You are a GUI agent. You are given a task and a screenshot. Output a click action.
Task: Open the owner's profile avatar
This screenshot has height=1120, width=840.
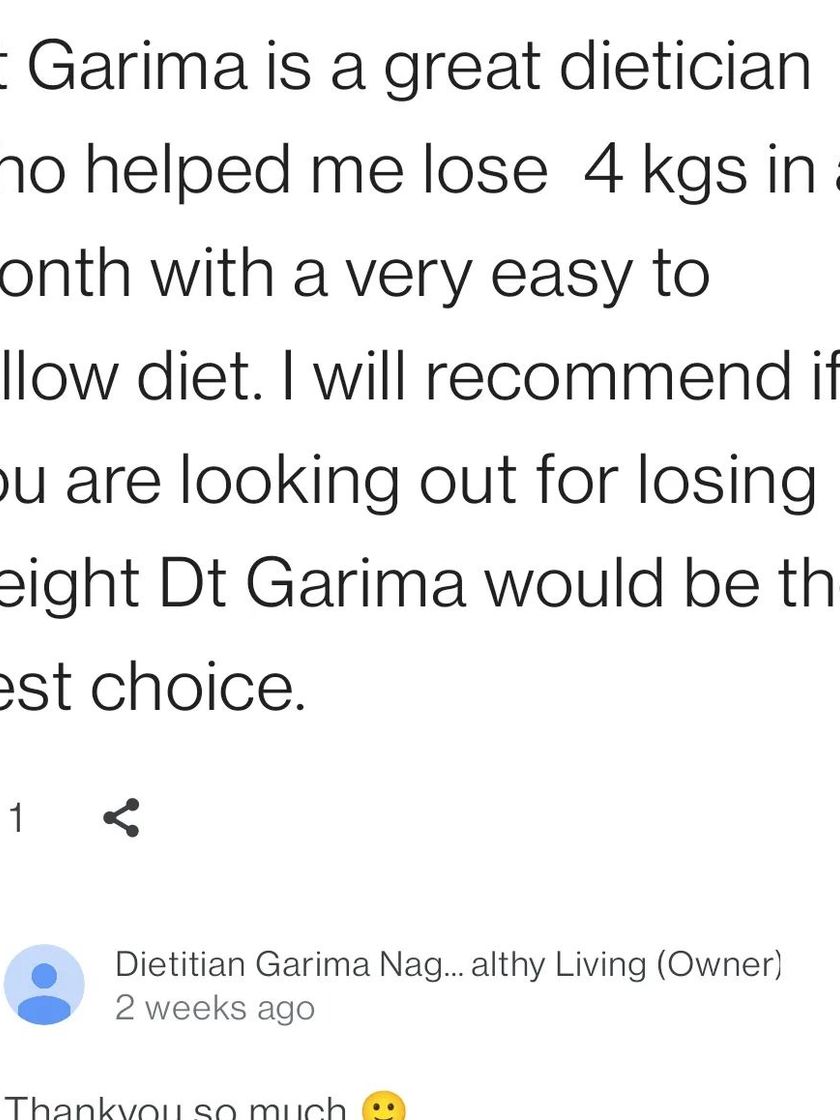point(44,985)
